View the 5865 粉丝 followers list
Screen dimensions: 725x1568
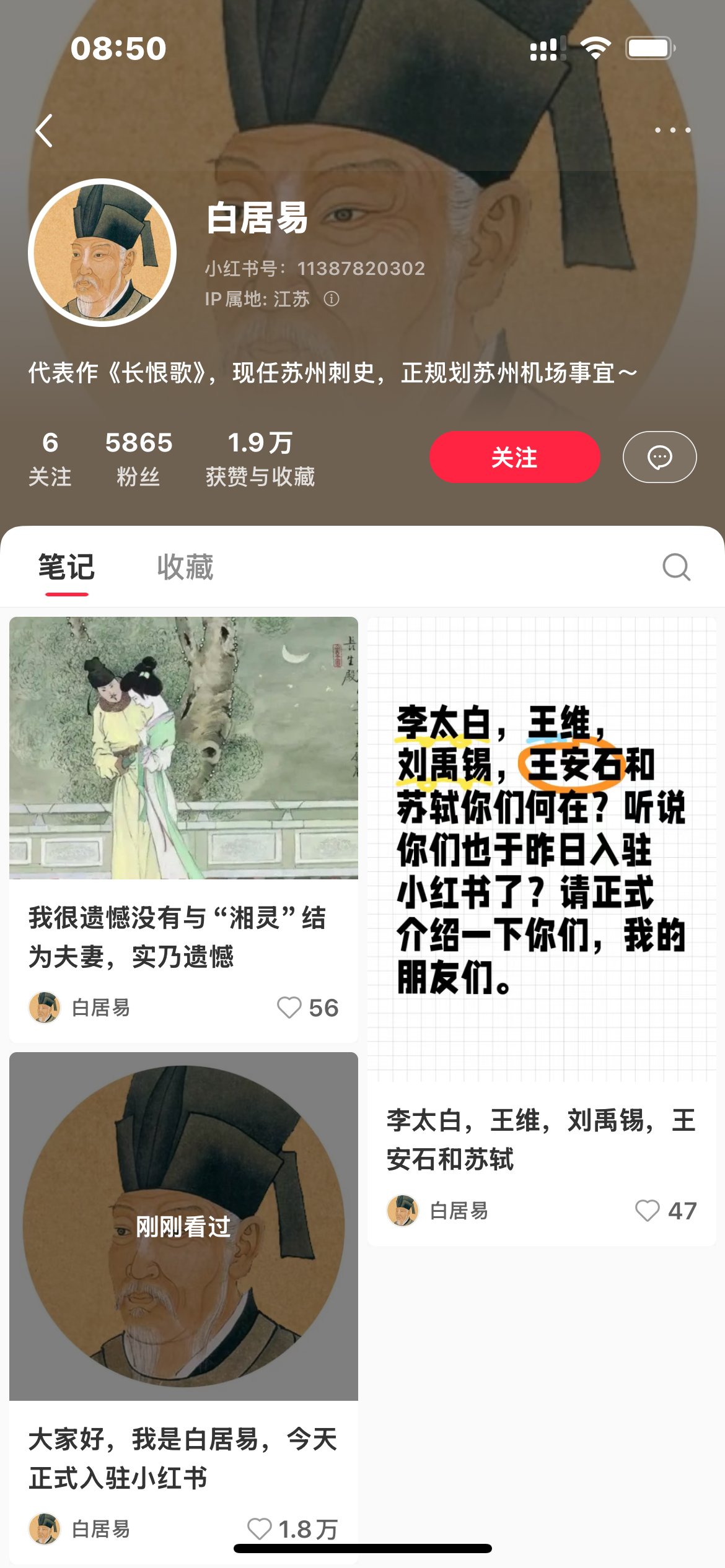[x=139, y=458]
